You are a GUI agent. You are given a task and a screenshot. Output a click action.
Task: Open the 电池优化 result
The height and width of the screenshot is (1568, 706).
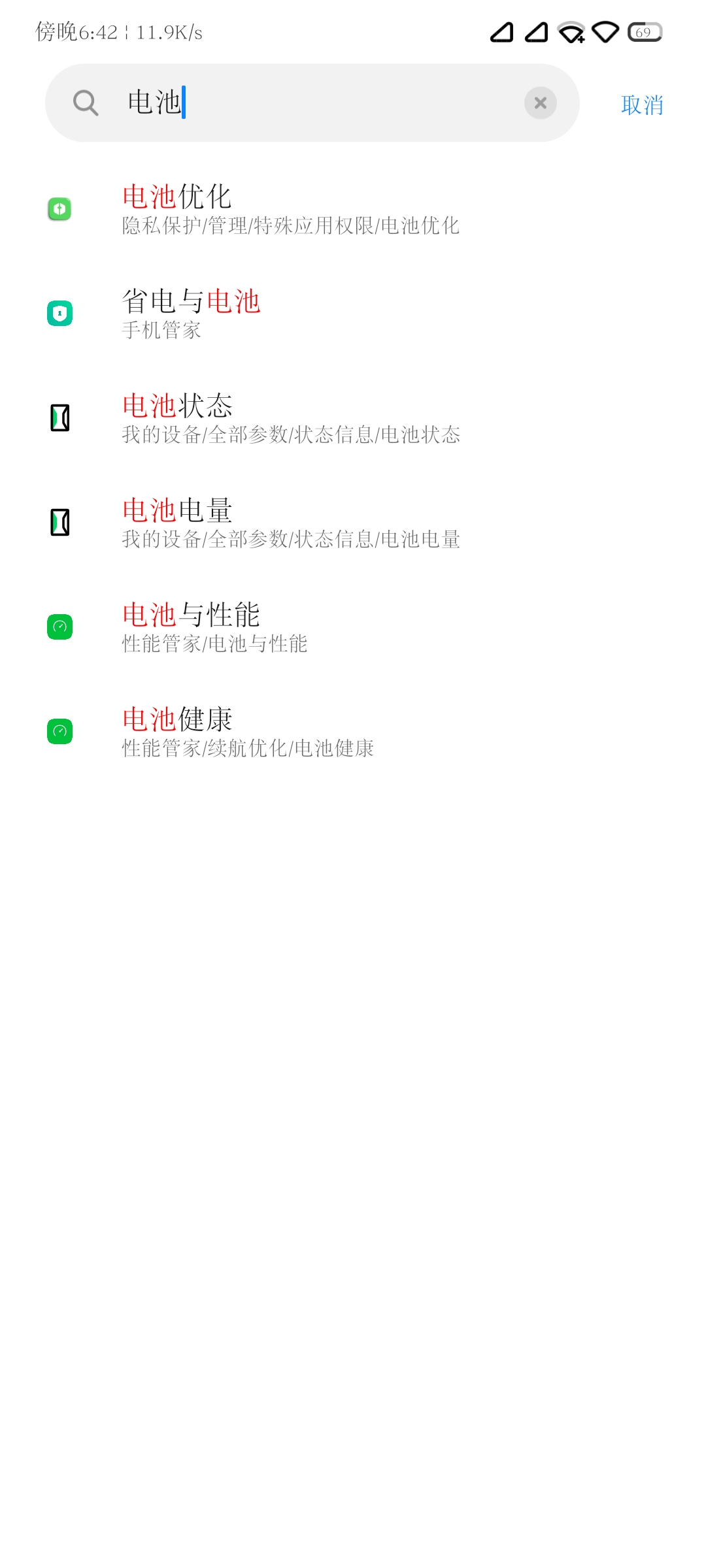pos(353,209)
